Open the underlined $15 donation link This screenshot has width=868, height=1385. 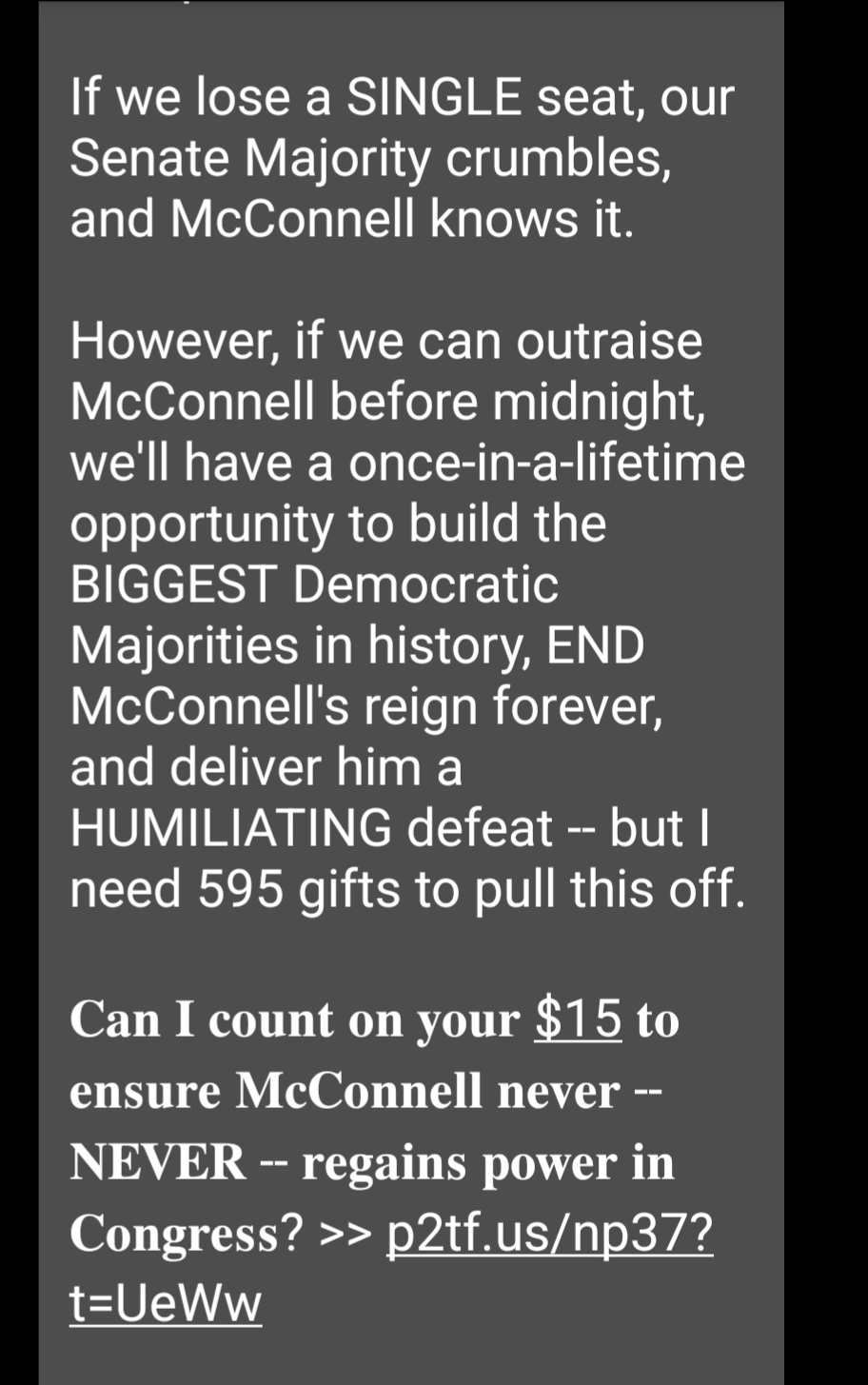coord(578,1019)
